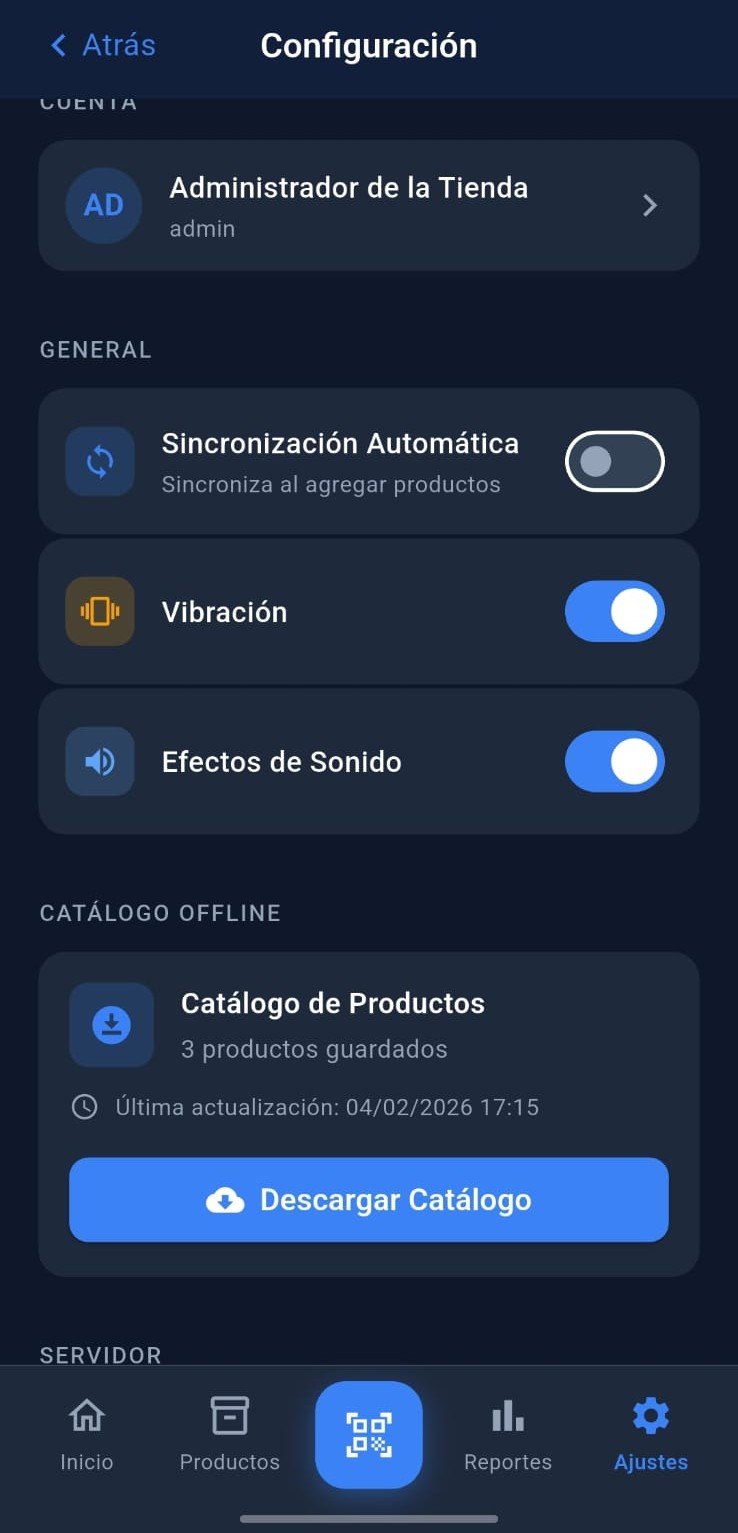
Task: Disable the Vibración toggle
Action: (x=614, y=611)
